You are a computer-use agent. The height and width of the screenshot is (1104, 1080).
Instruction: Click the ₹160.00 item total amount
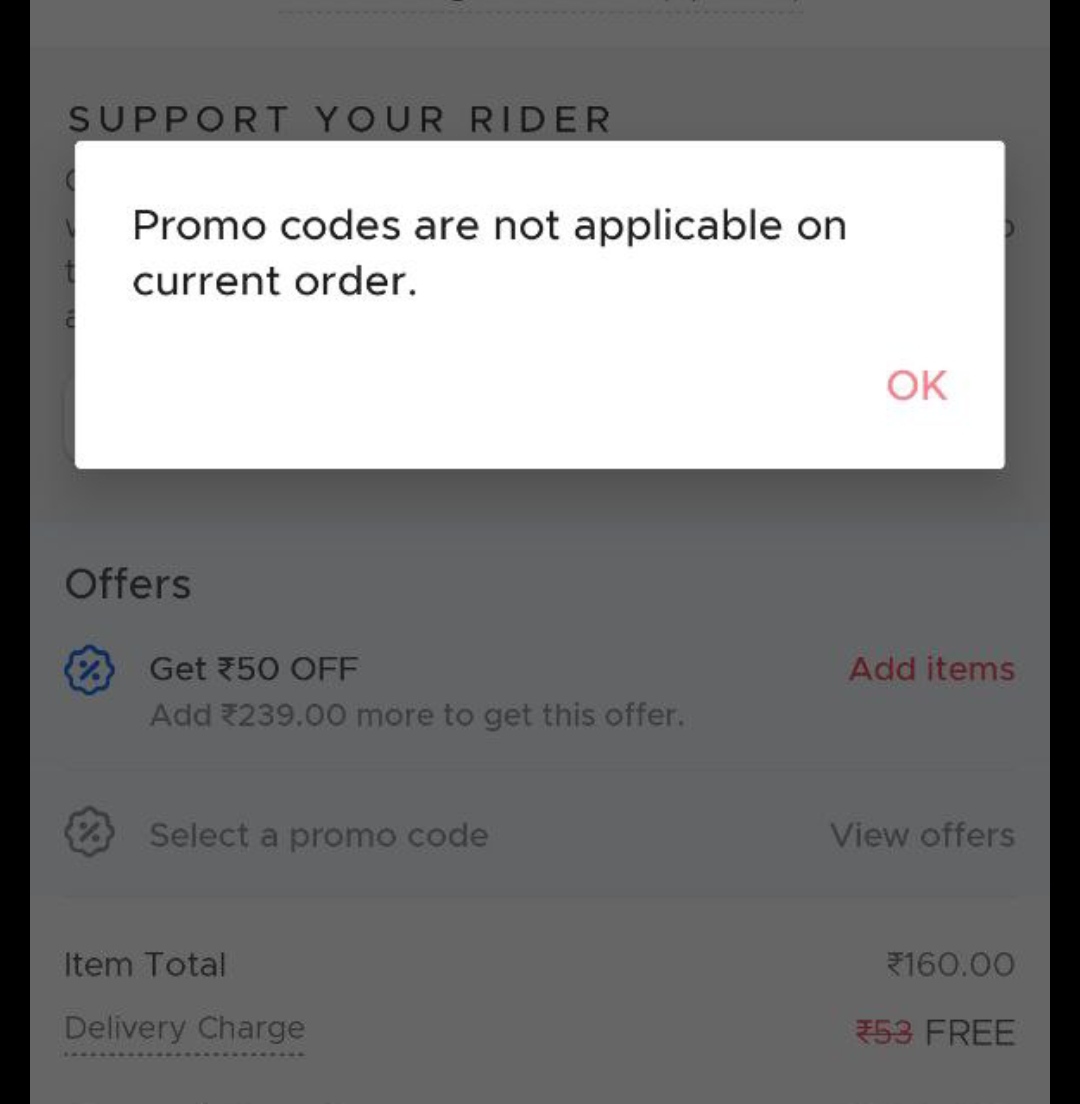pos(951,965)
